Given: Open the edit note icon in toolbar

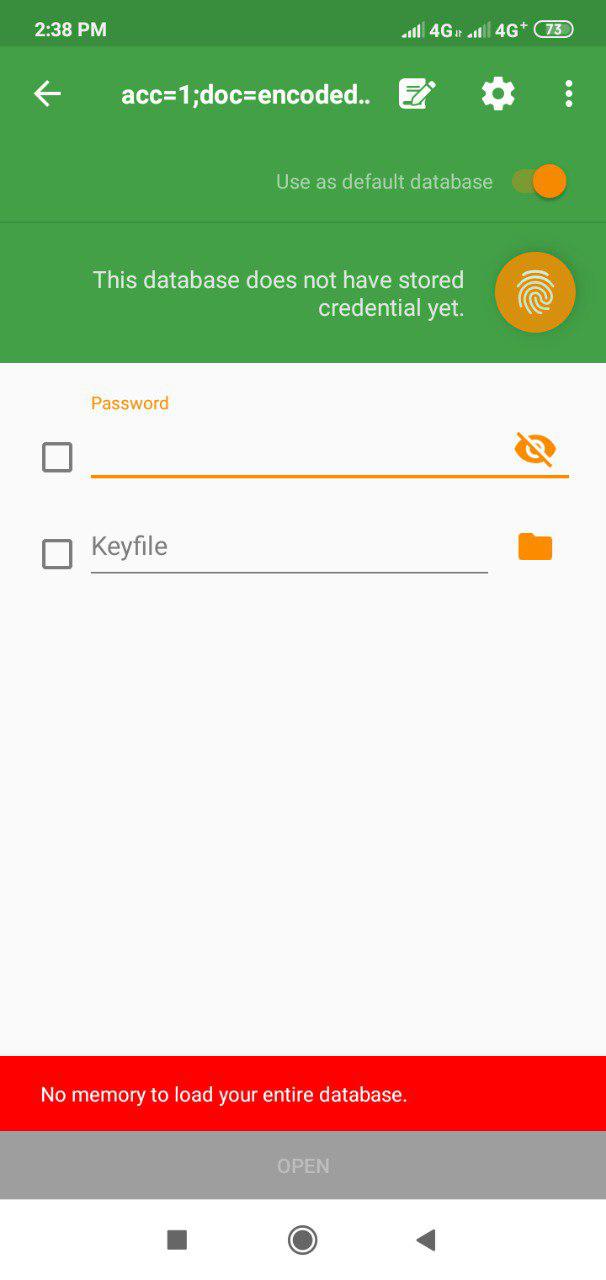Looking at the screenshot, I should point(417,94).
